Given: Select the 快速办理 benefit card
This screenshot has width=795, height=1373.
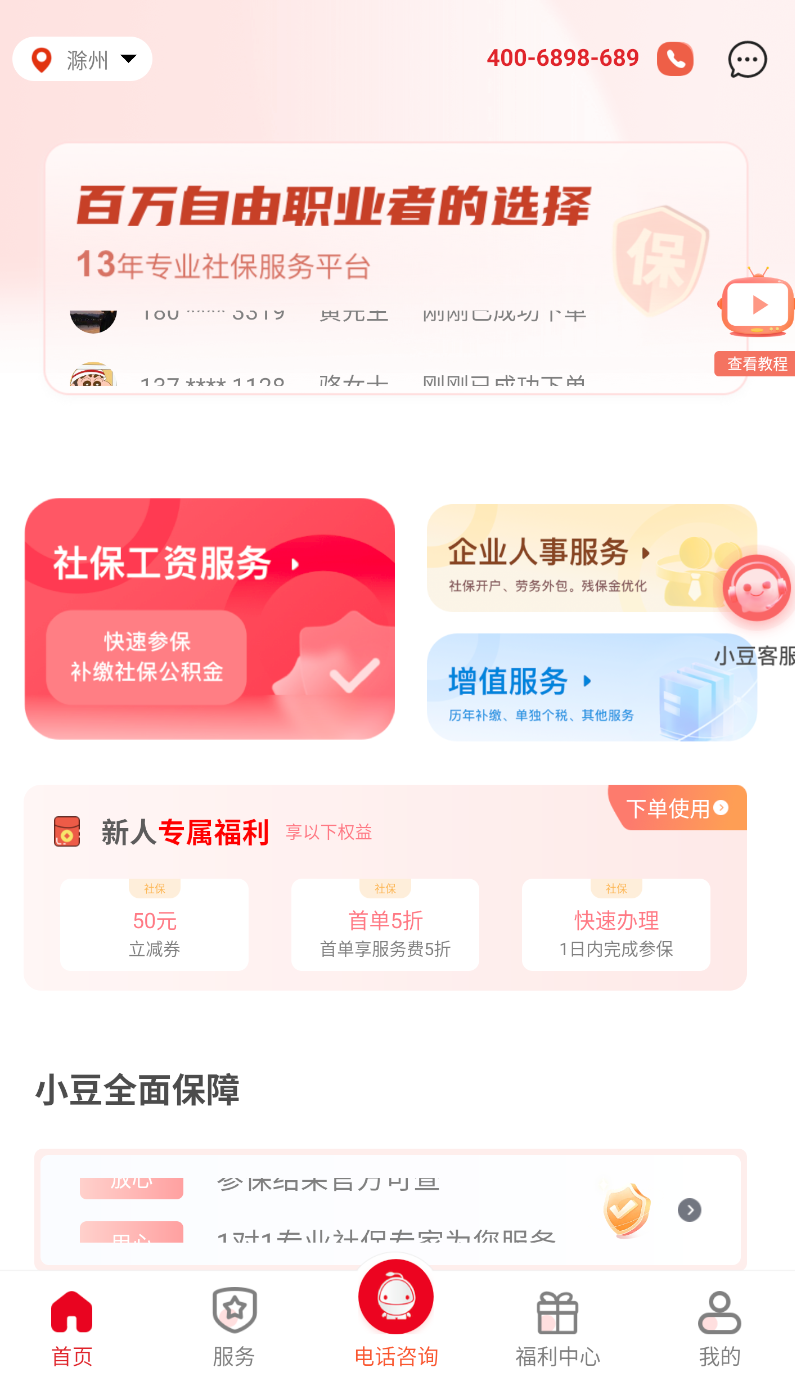Looking at the screenshot, I should (616, 925).
